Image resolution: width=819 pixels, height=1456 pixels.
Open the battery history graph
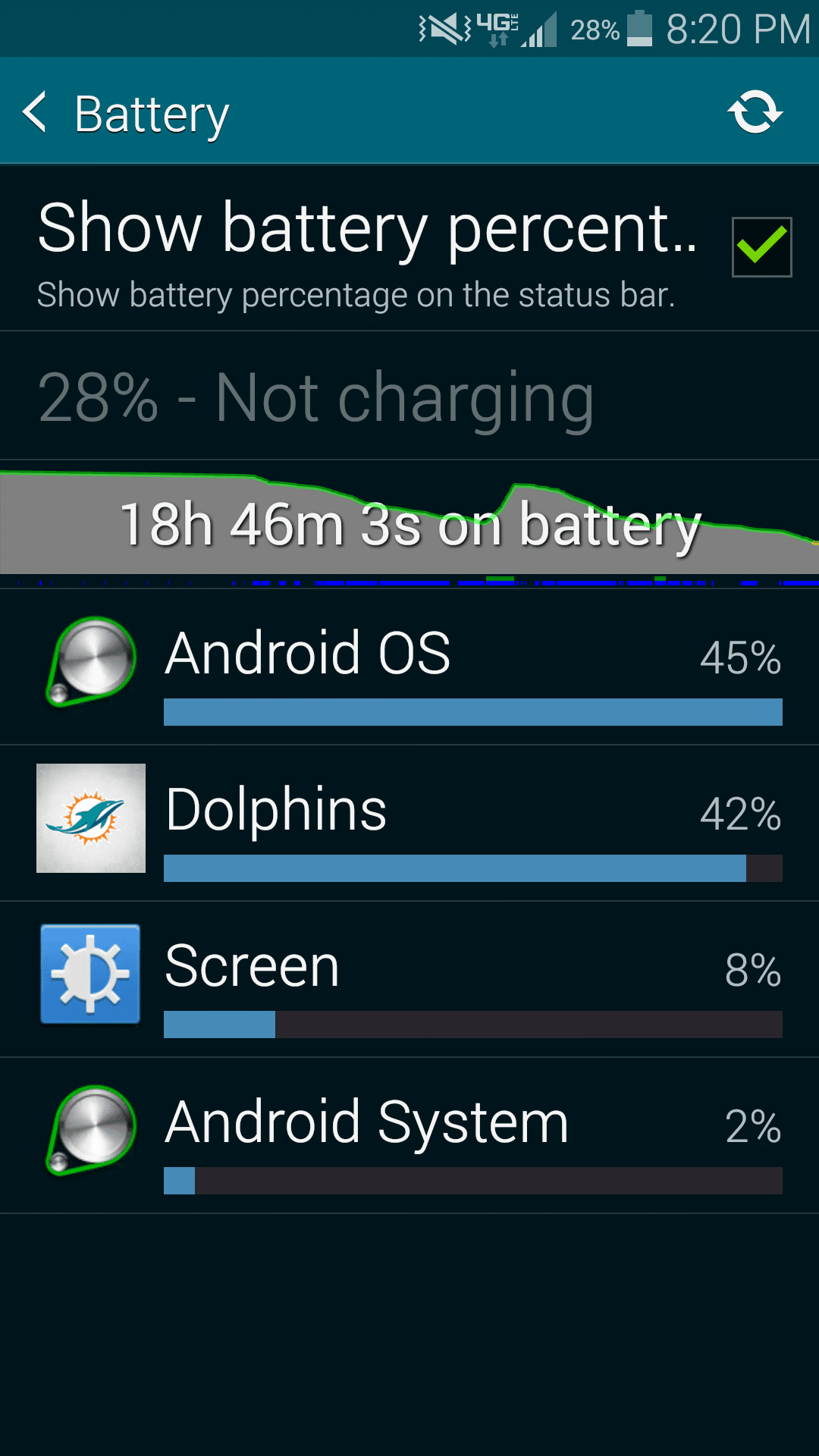point(409,523)
